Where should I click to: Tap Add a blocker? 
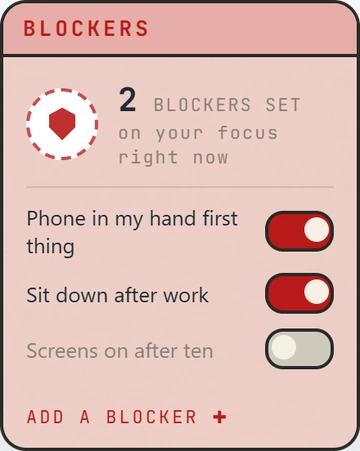click(127, 417)
